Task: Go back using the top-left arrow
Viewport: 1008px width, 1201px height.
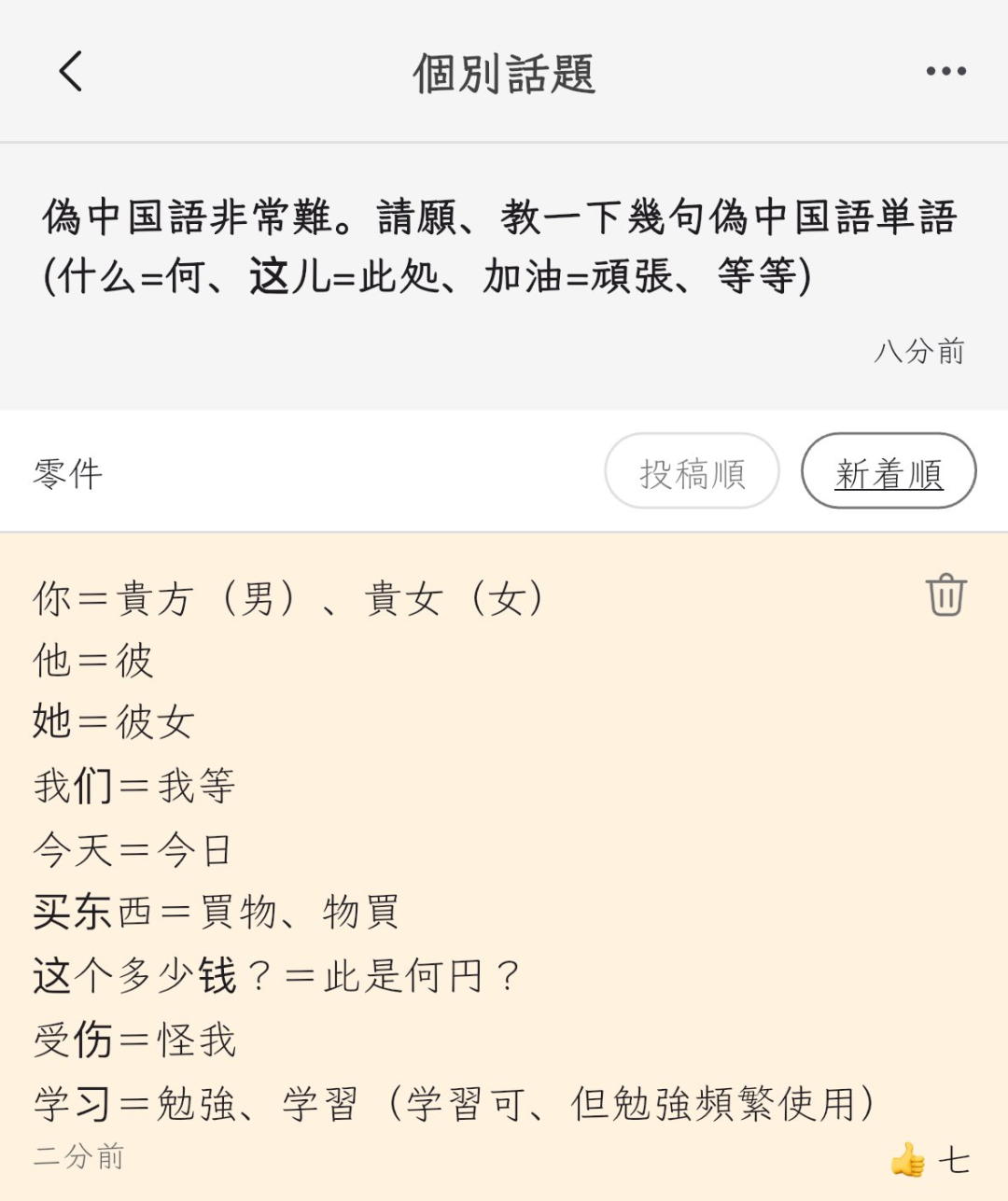Action: 71,71
